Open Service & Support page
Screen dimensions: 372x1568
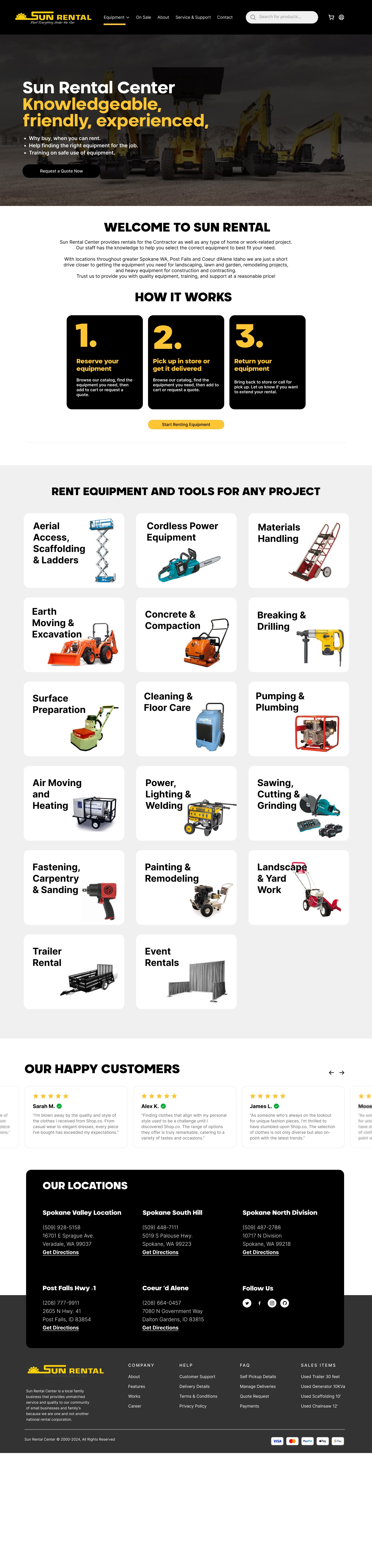(x=193, y=18)
